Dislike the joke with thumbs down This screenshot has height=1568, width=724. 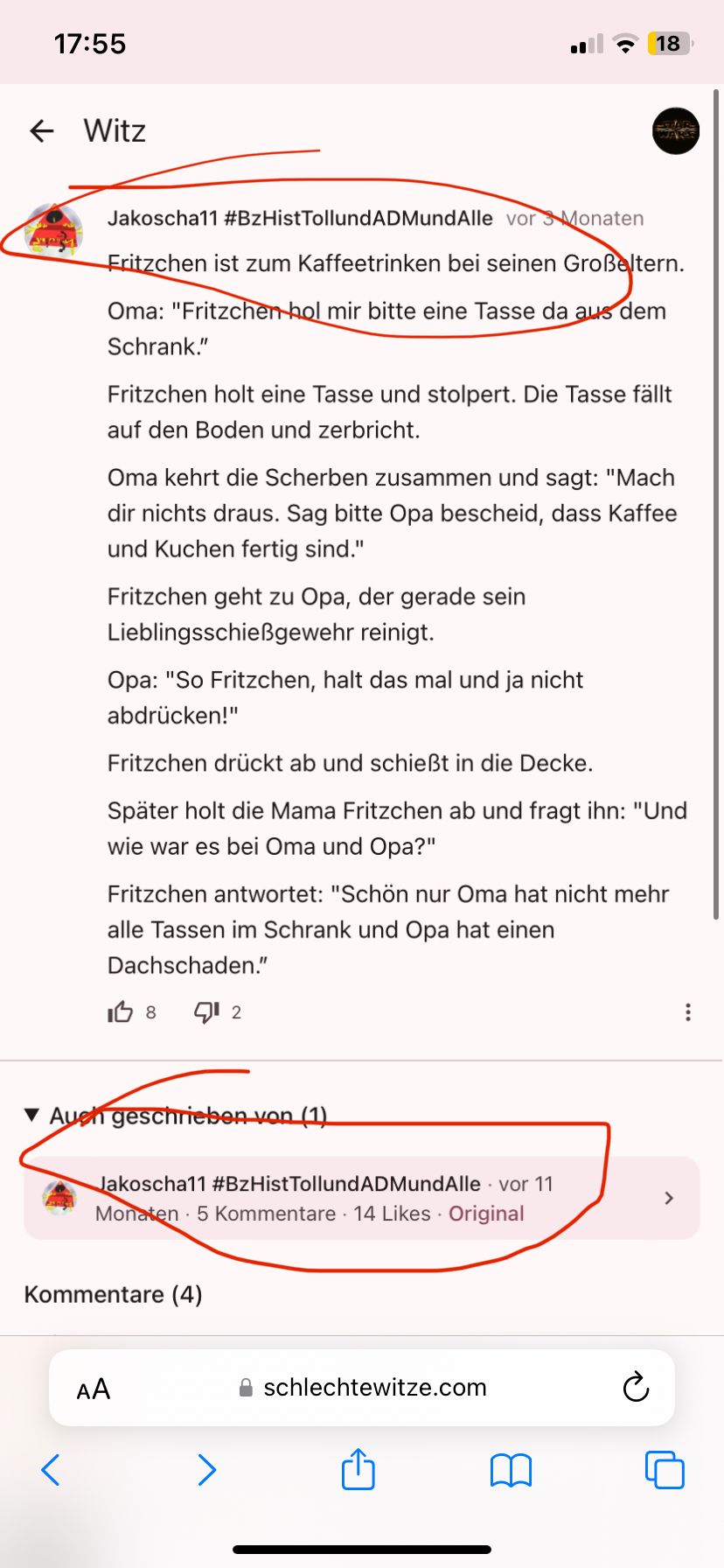tap(206, 1012)
